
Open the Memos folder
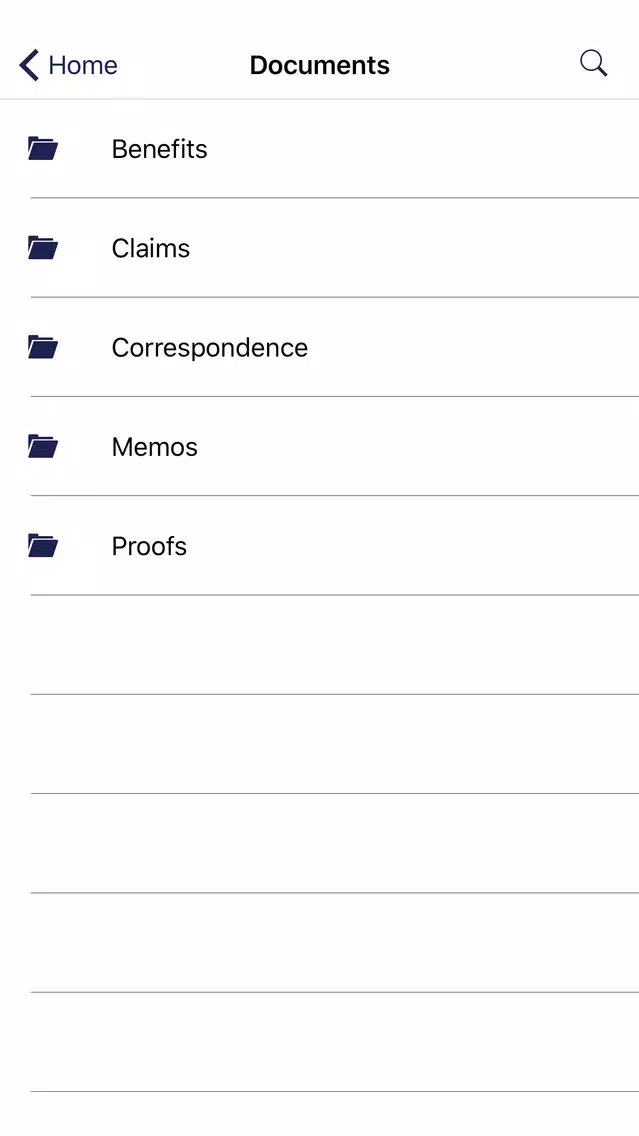(x=154, y=446)
